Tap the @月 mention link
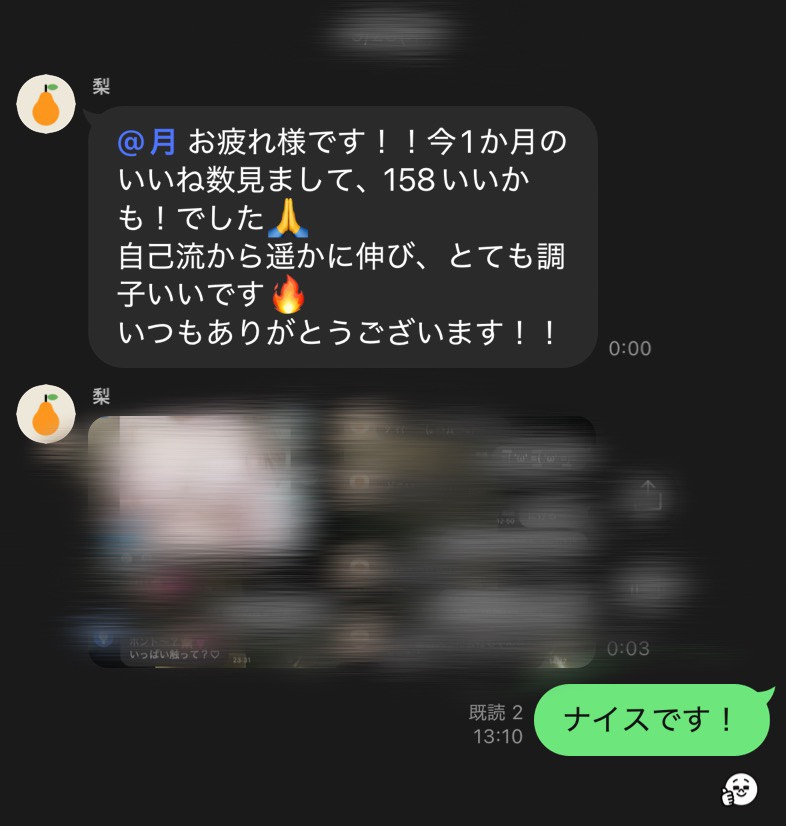 click(x=147, y=143)
